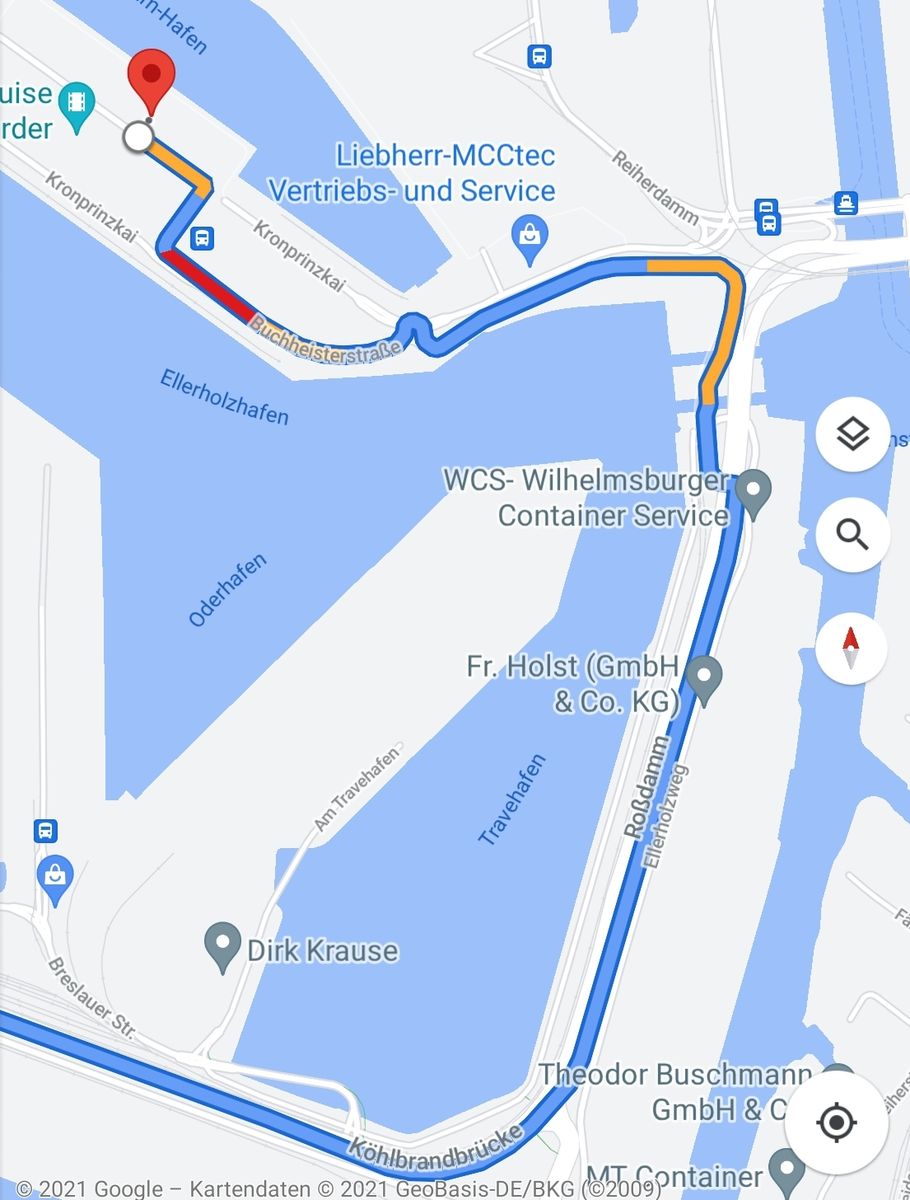Reset map orientation with the compass

852,649
